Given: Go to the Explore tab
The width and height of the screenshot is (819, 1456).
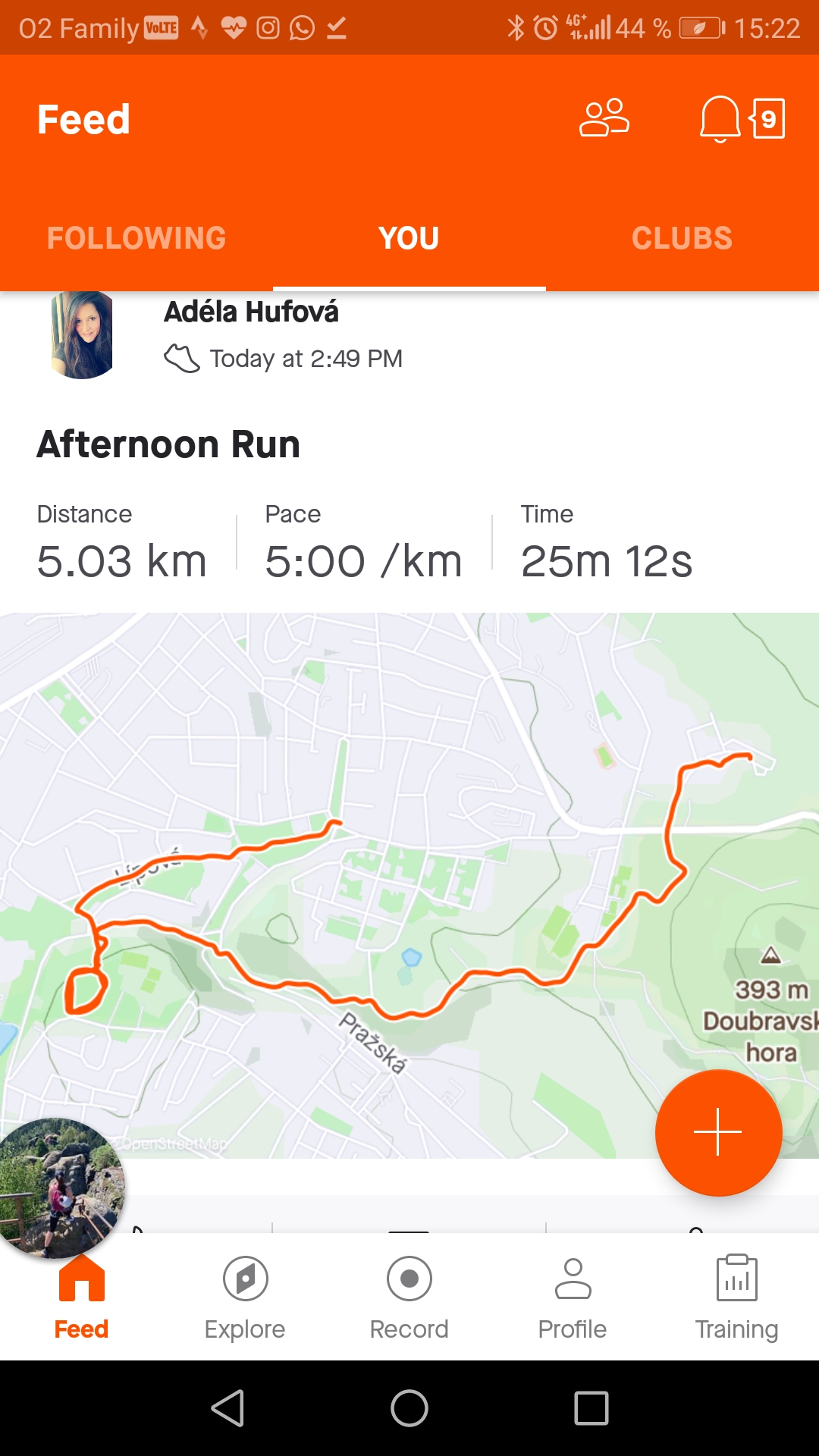Looking at the screenshot, I should pyautogui.click(x=245, y=1298).
